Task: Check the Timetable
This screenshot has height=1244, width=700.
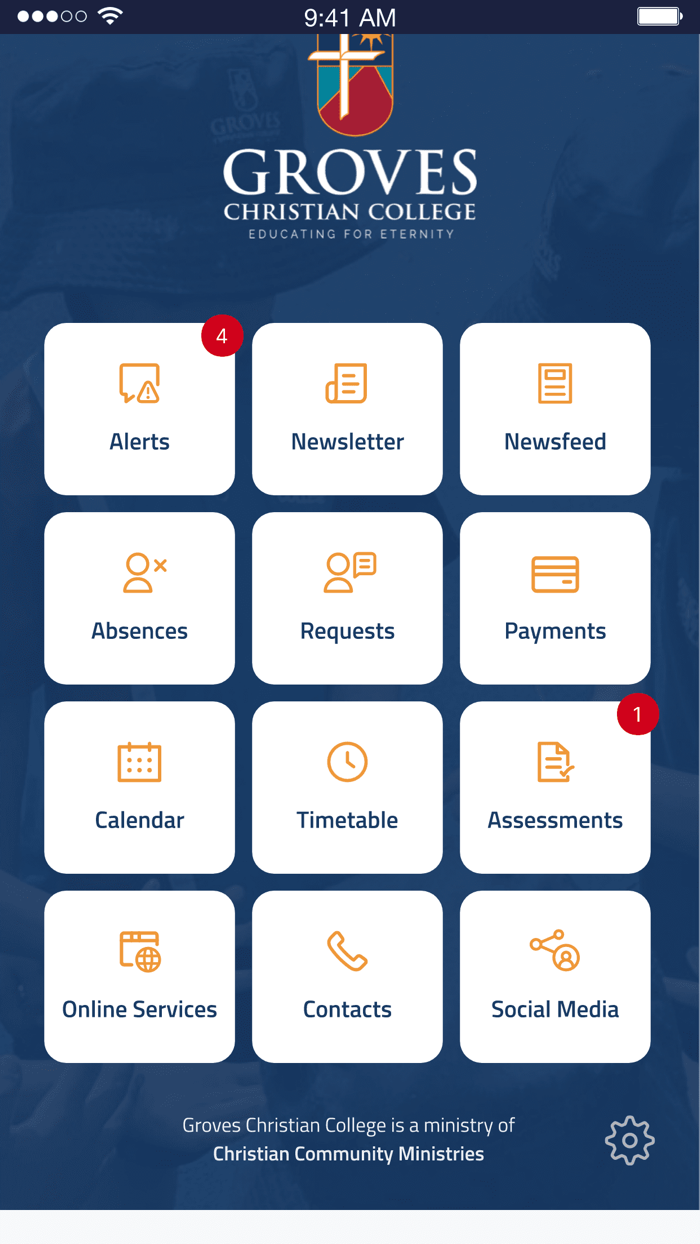Action: pos(347,788)
